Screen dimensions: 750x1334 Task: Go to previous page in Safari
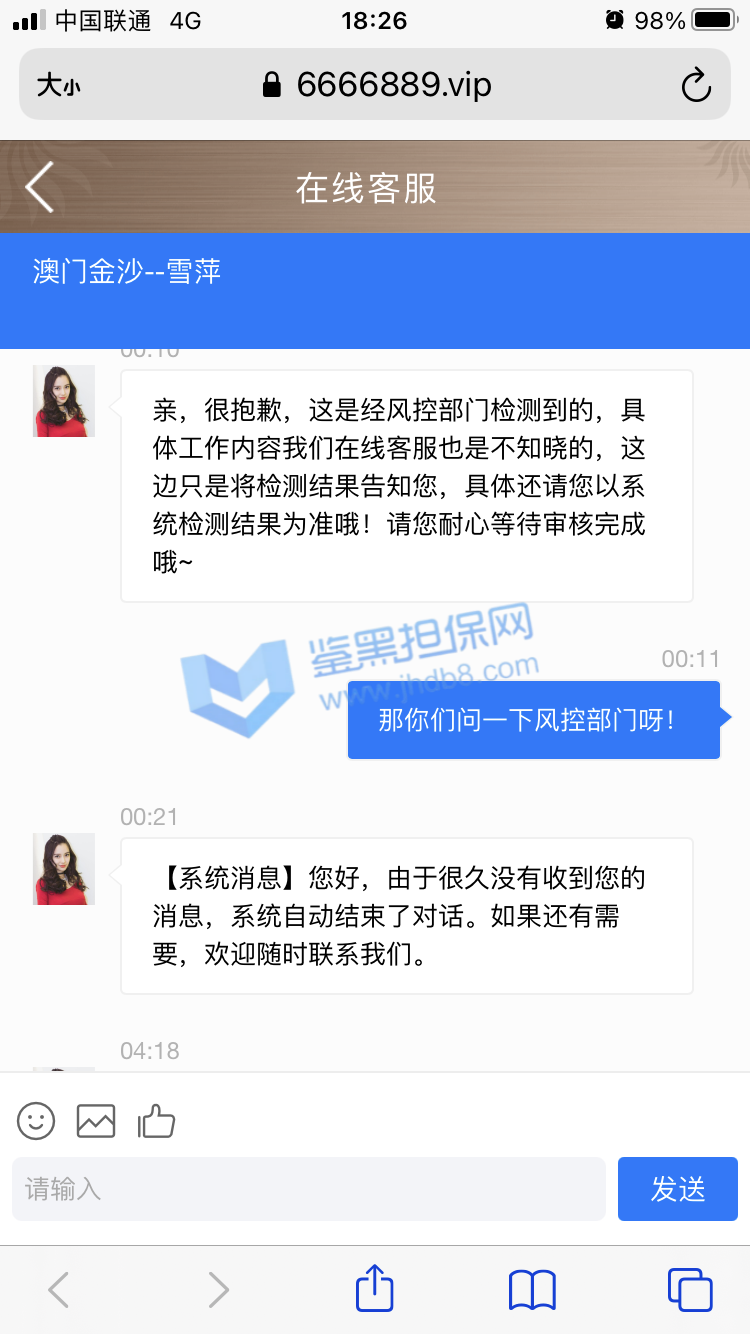pos(59,1290)
